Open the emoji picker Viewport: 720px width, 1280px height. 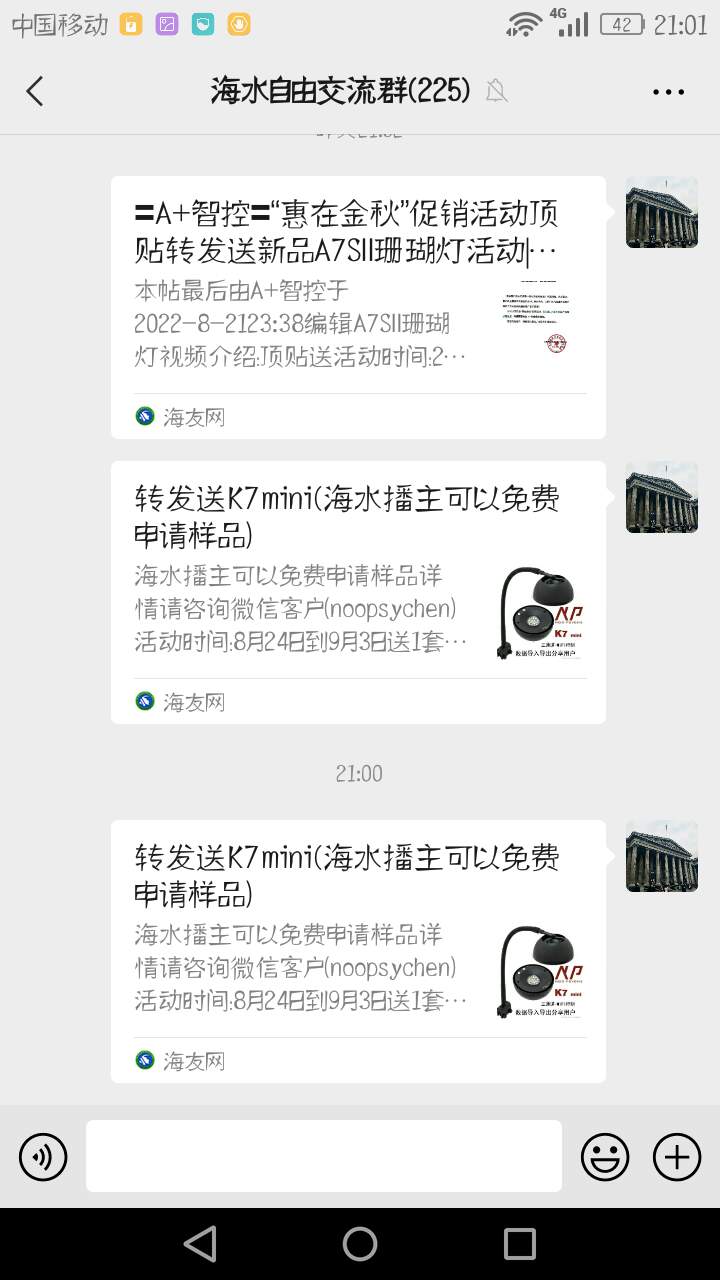click(605, 1157)
